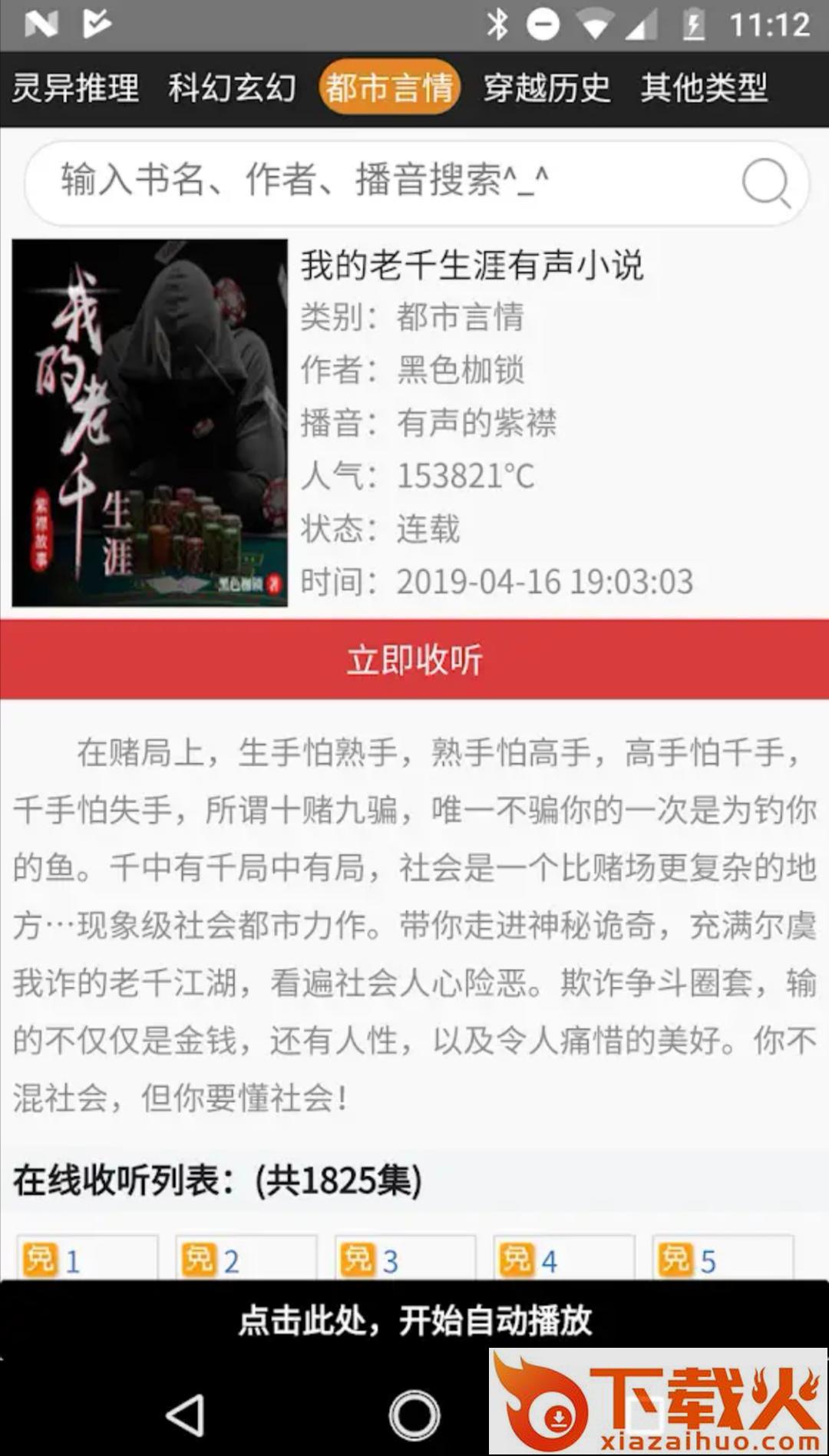Return to the home screen
The width and height of the screenshot is (829, 1456).
[x=414, y=1415]
